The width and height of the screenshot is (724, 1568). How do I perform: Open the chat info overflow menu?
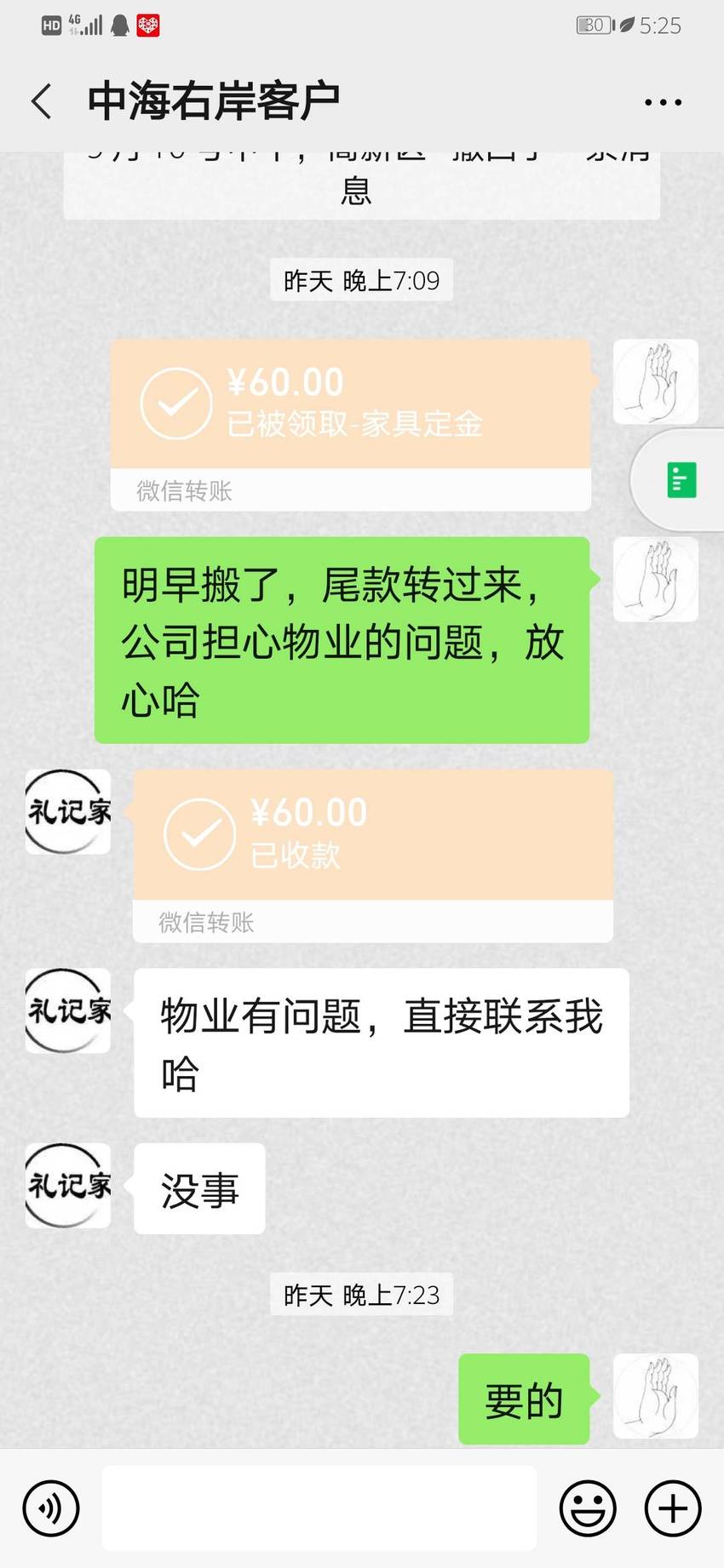tap(663, 102)
